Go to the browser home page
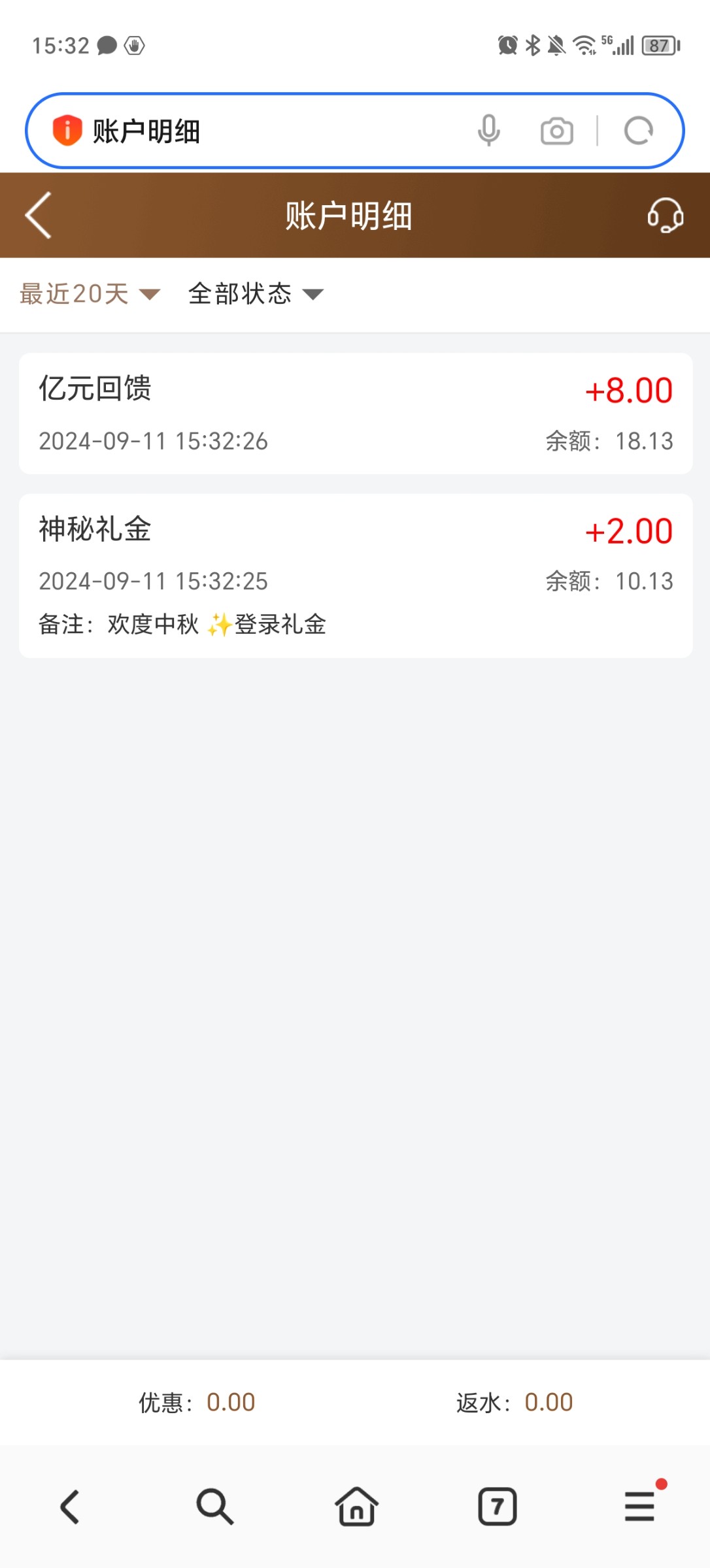Viewport: 710px width, 1568px height. pyautogui.click(x=356, y=1507)
